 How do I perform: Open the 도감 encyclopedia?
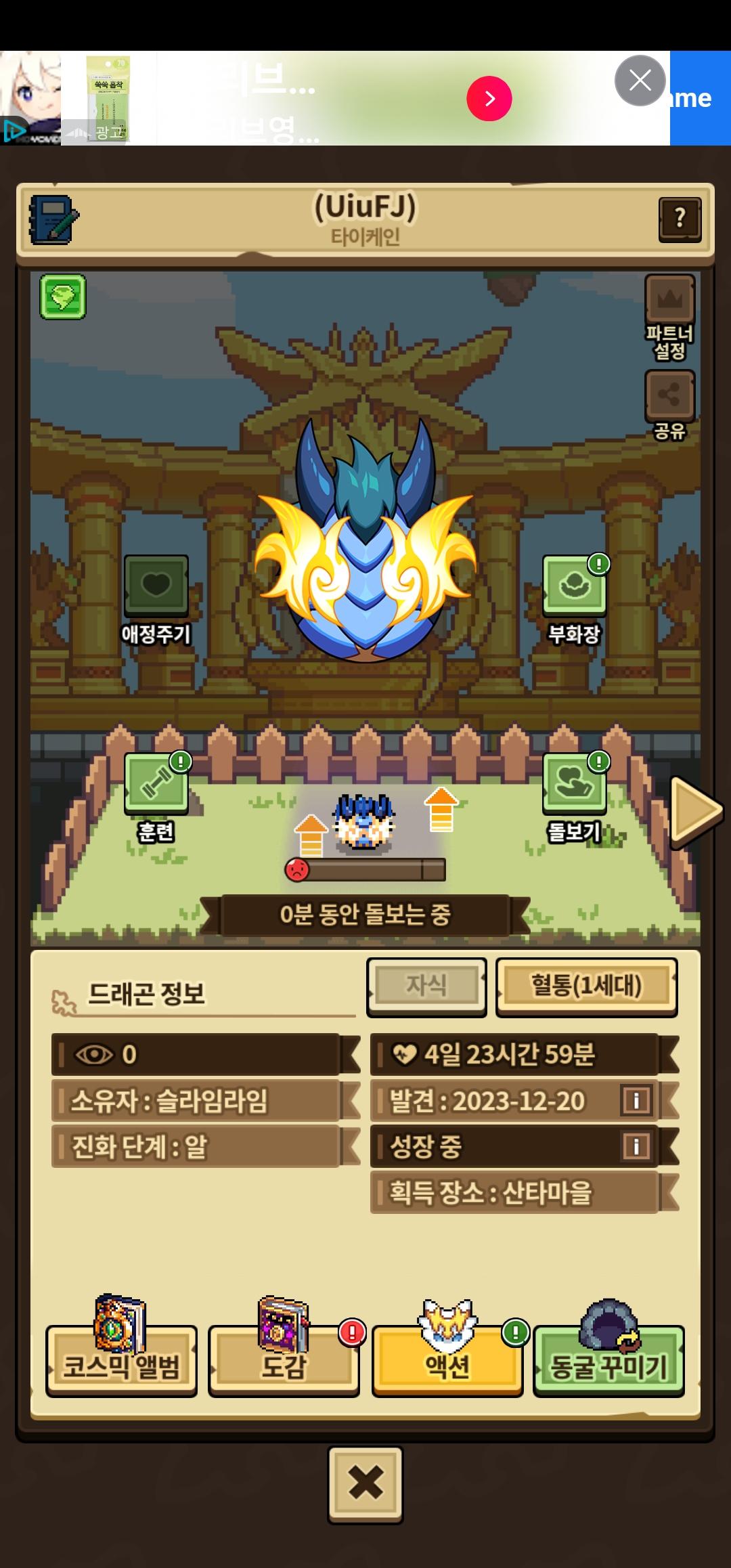tap(284, 1361)
